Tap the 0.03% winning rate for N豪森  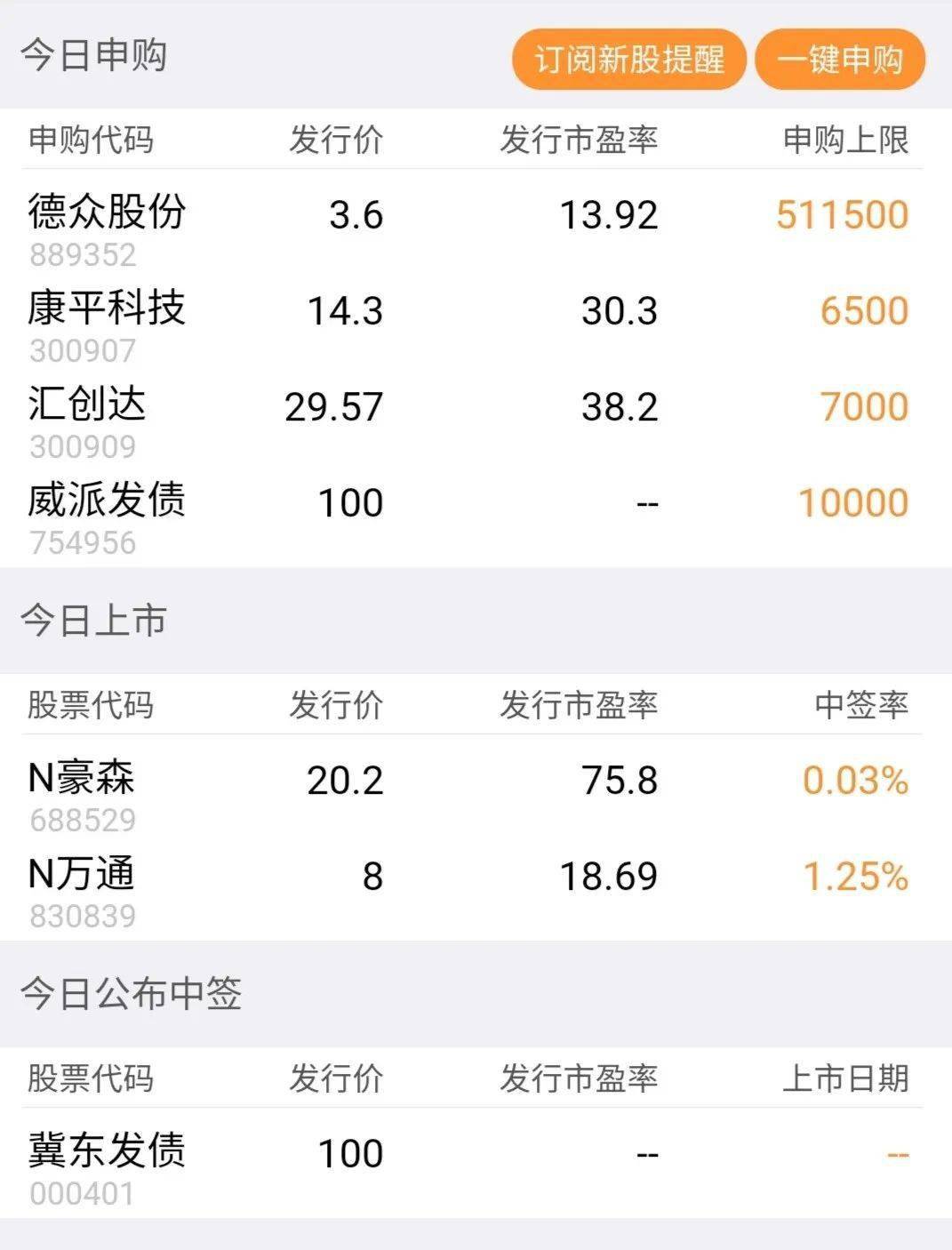coord(857,777)
